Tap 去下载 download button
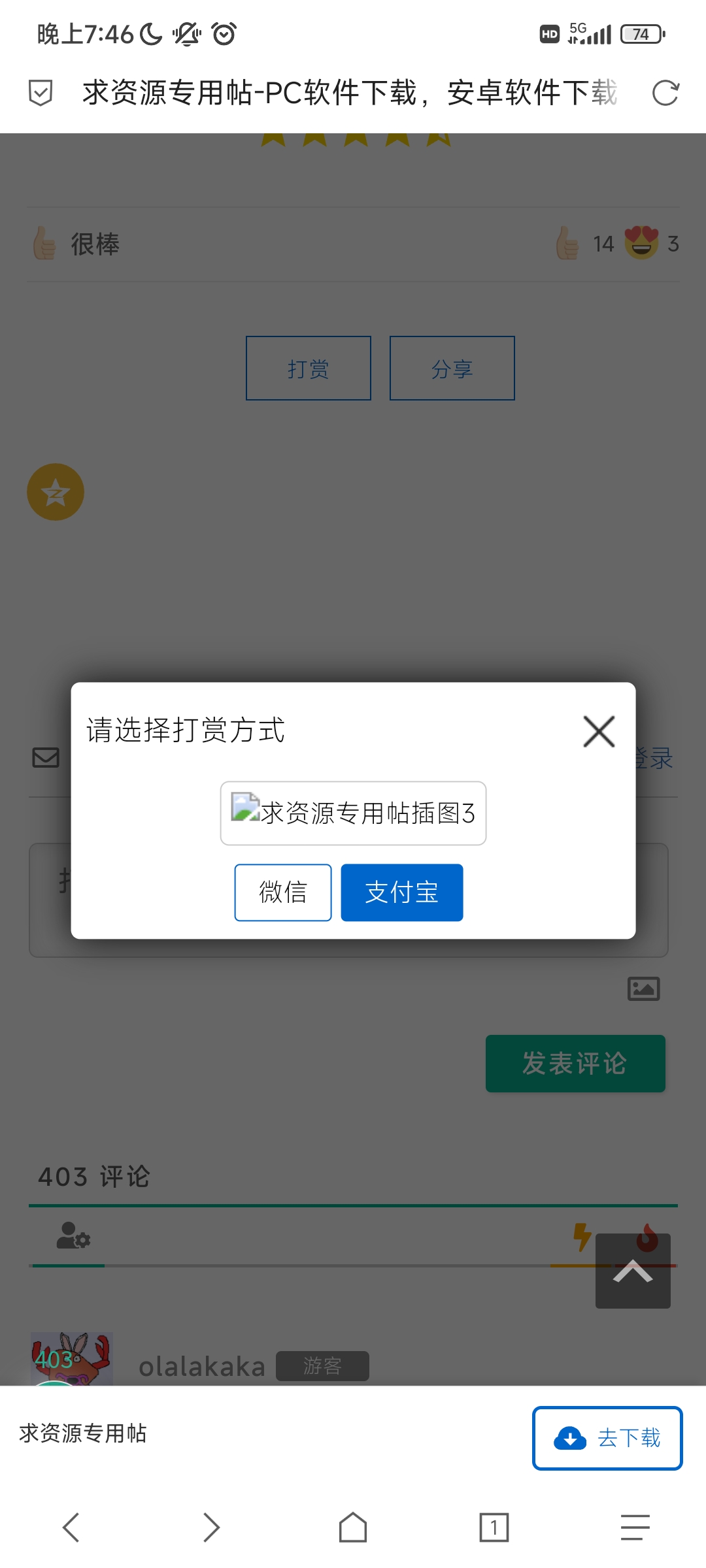Screen dimensions: 706x1568 coord(607,1438)
